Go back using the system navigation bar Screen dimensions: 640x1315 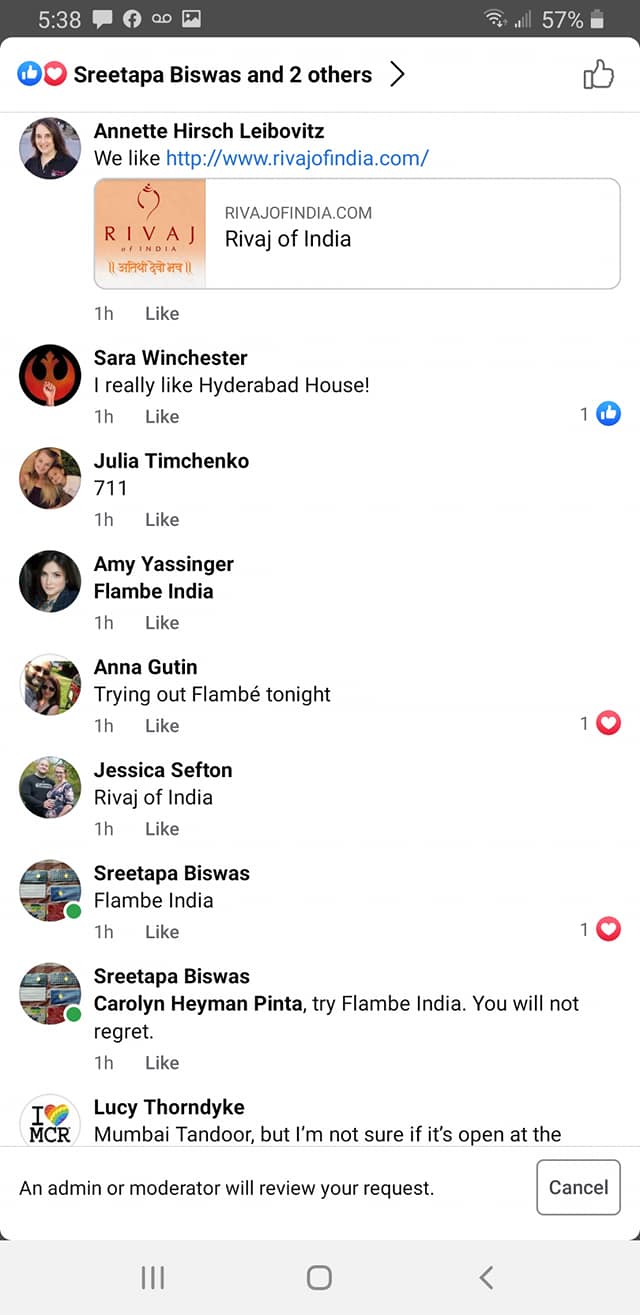(486, 1277)
